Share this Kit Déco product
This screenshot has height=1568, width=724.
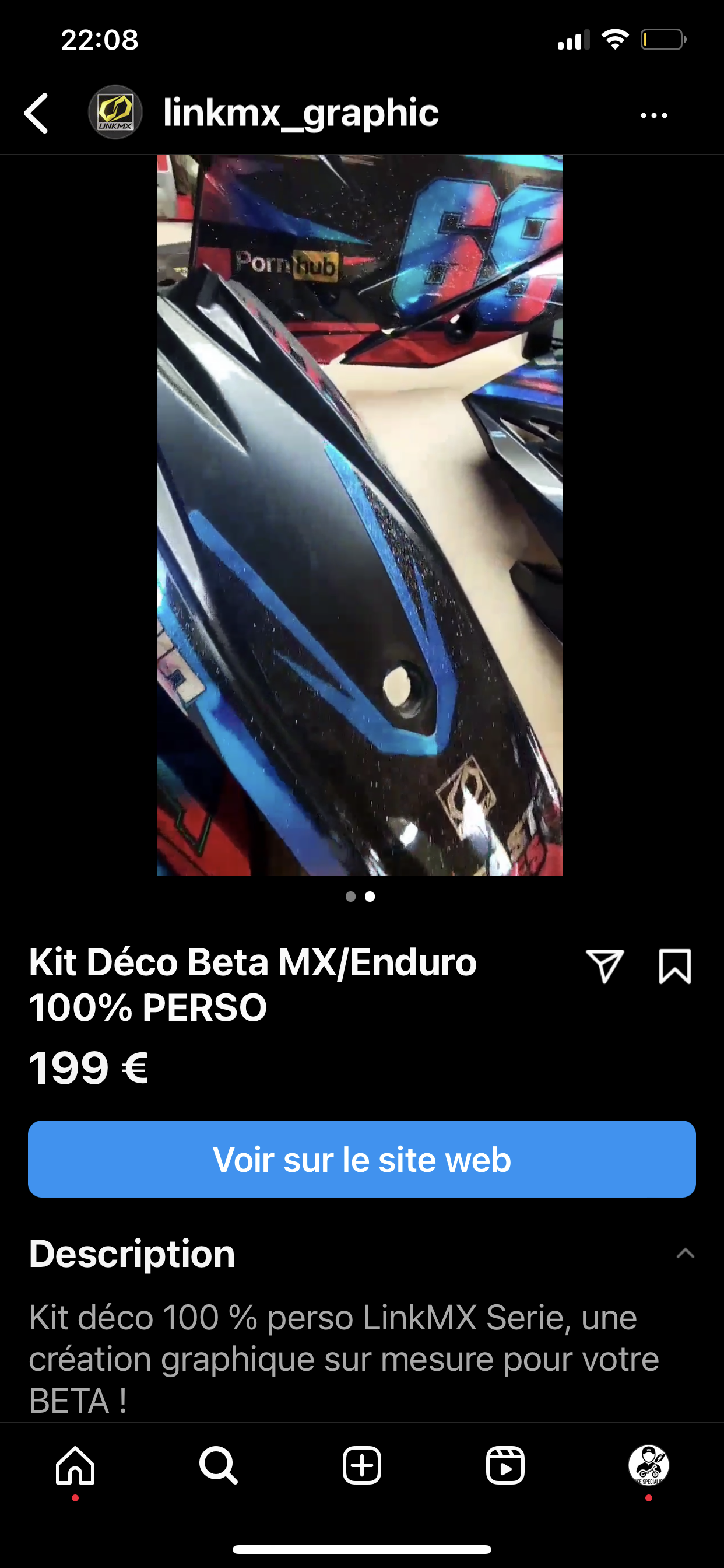click(604, 966)
